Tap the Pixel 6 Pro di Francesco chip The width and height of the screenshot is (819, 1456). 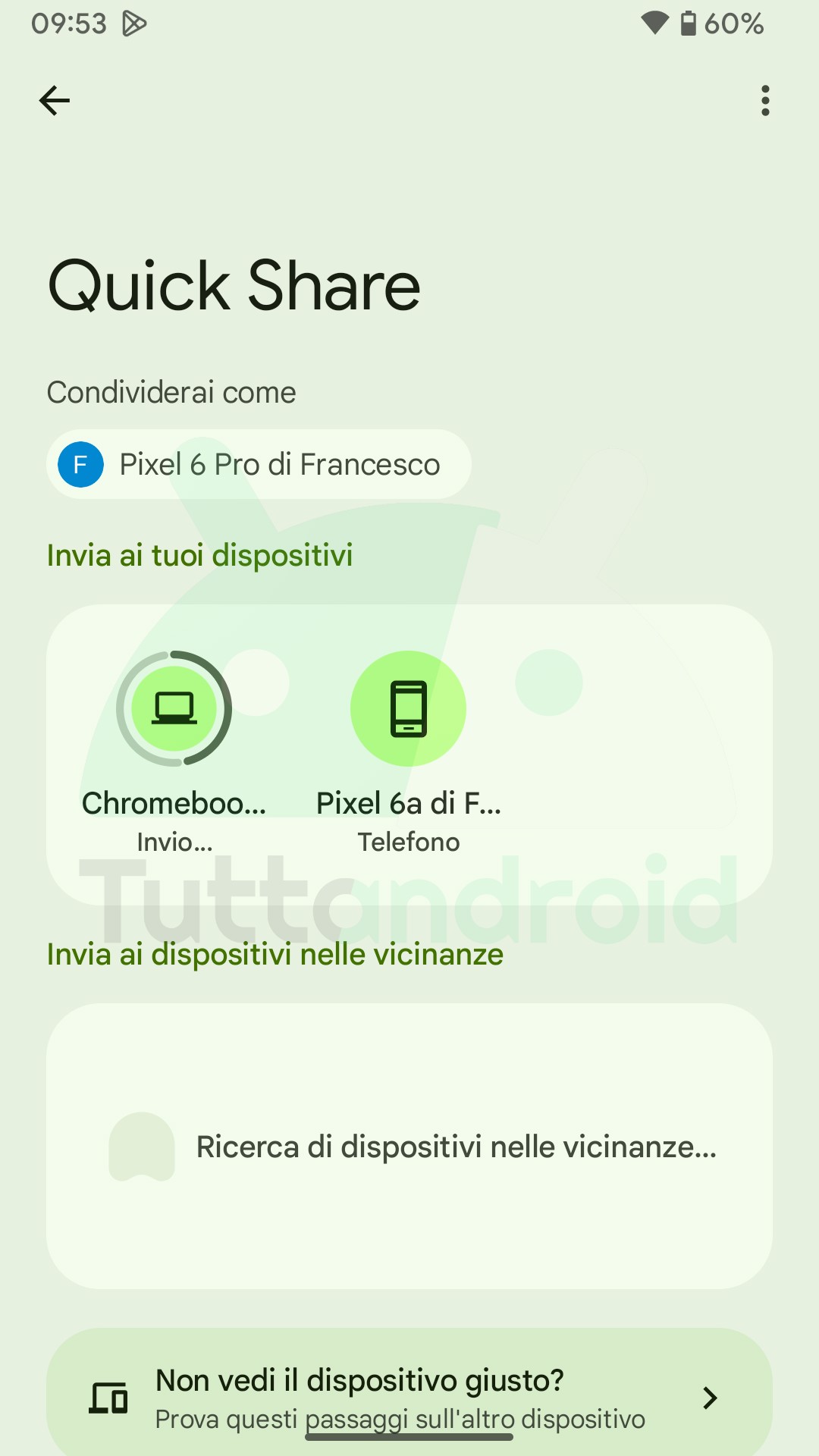pyautogui.click(x=259, y=464)
